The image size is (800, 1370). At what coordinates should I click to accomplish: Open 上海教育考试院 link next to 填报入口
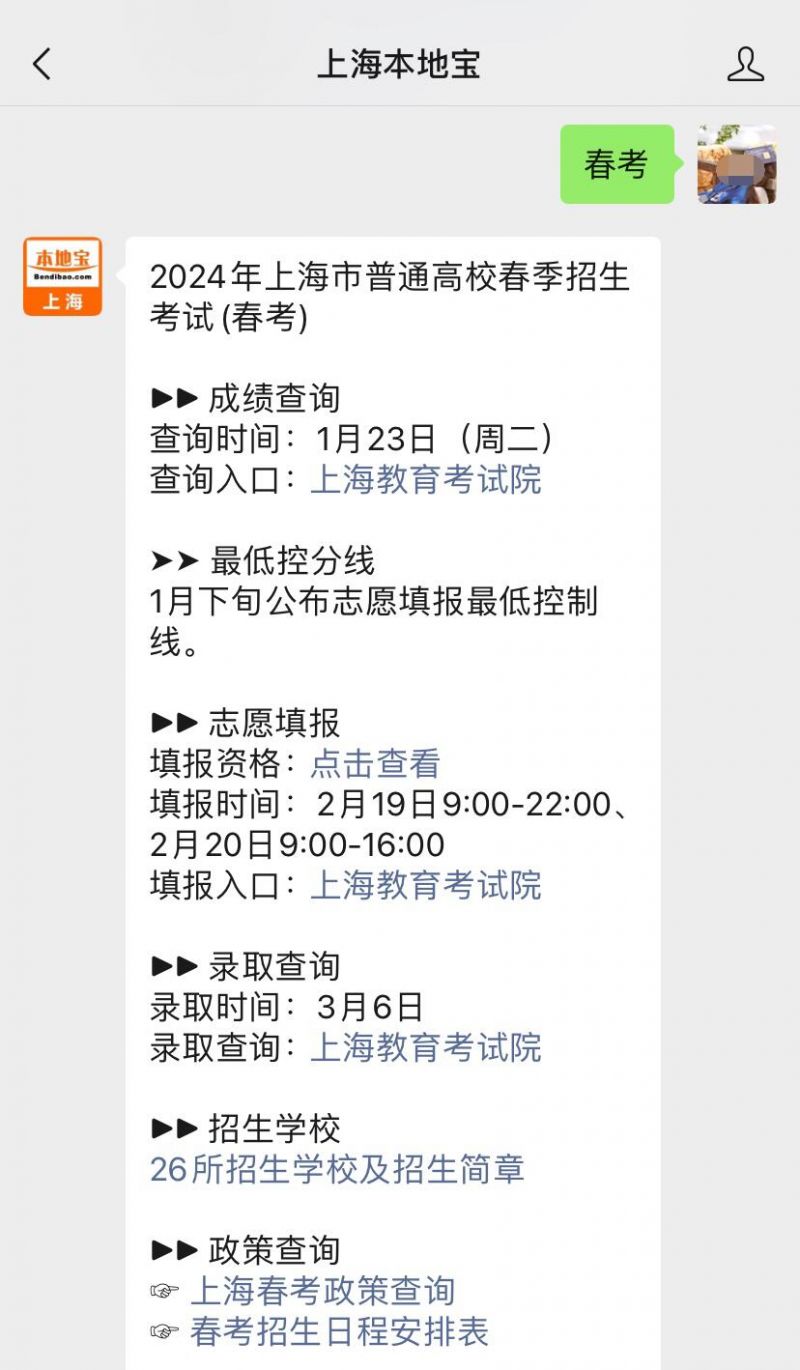tap(426, 885)
